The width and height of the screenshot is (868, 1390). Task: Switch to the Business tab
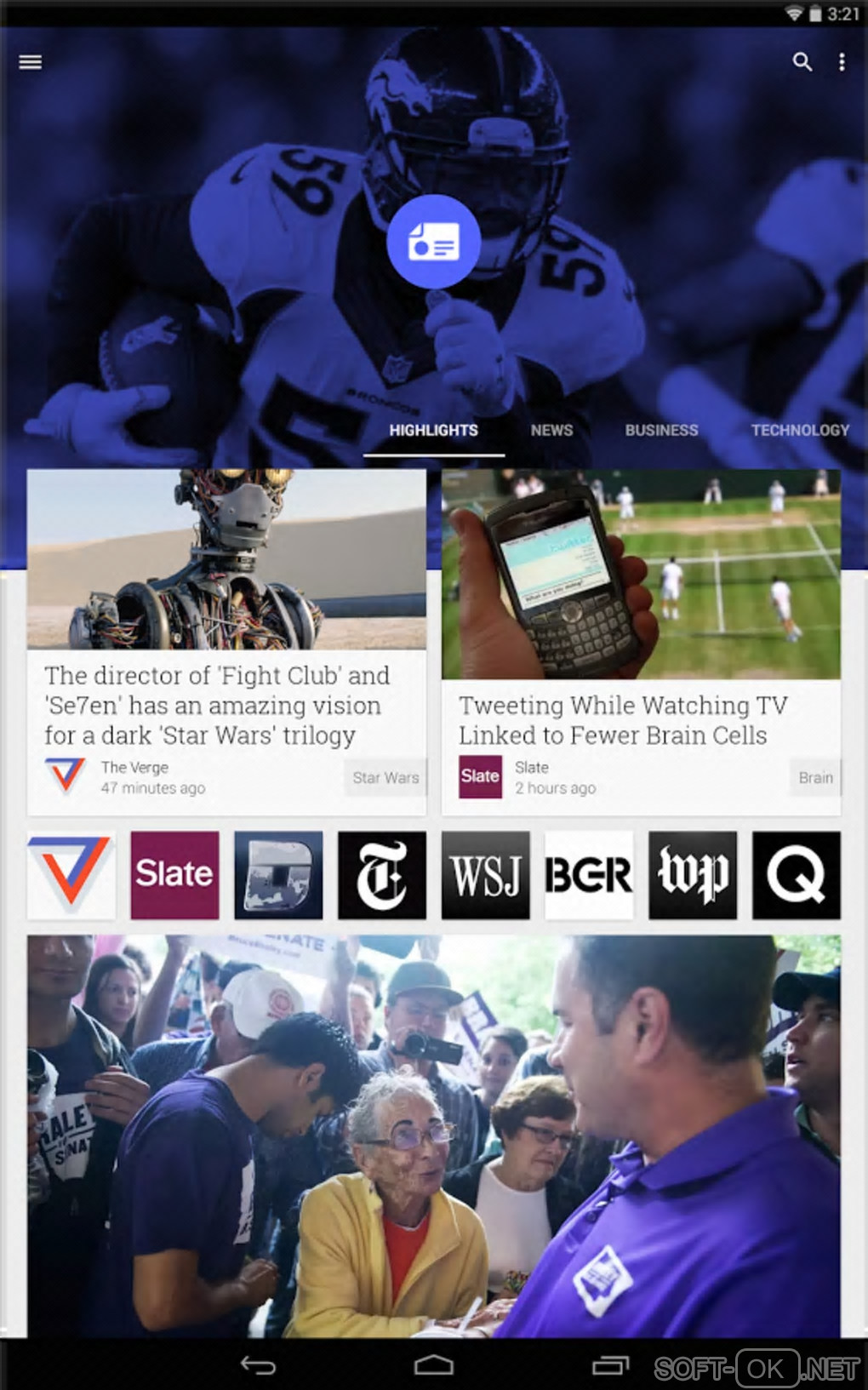[661, 431]
